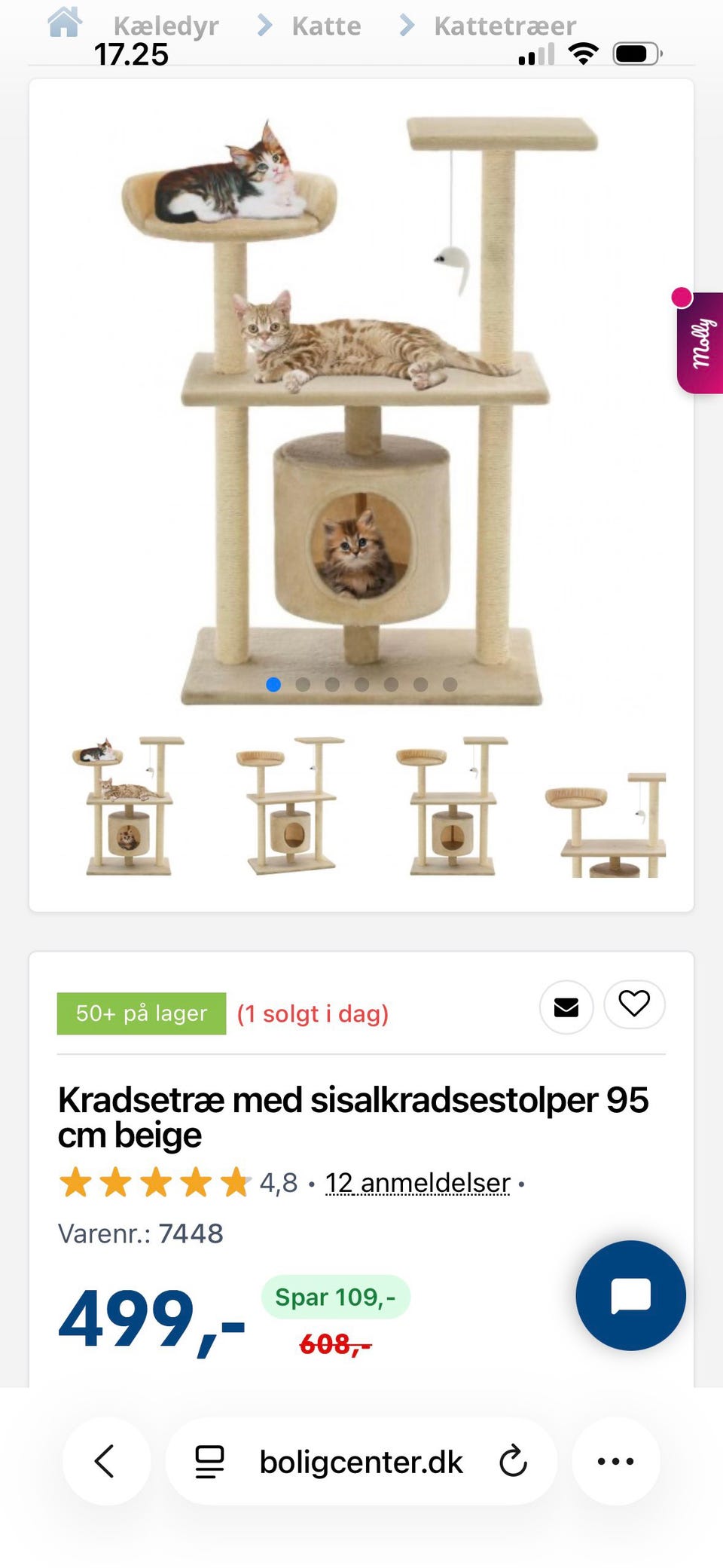Choose Katte from the breadcrumb trail

[325, 25]
